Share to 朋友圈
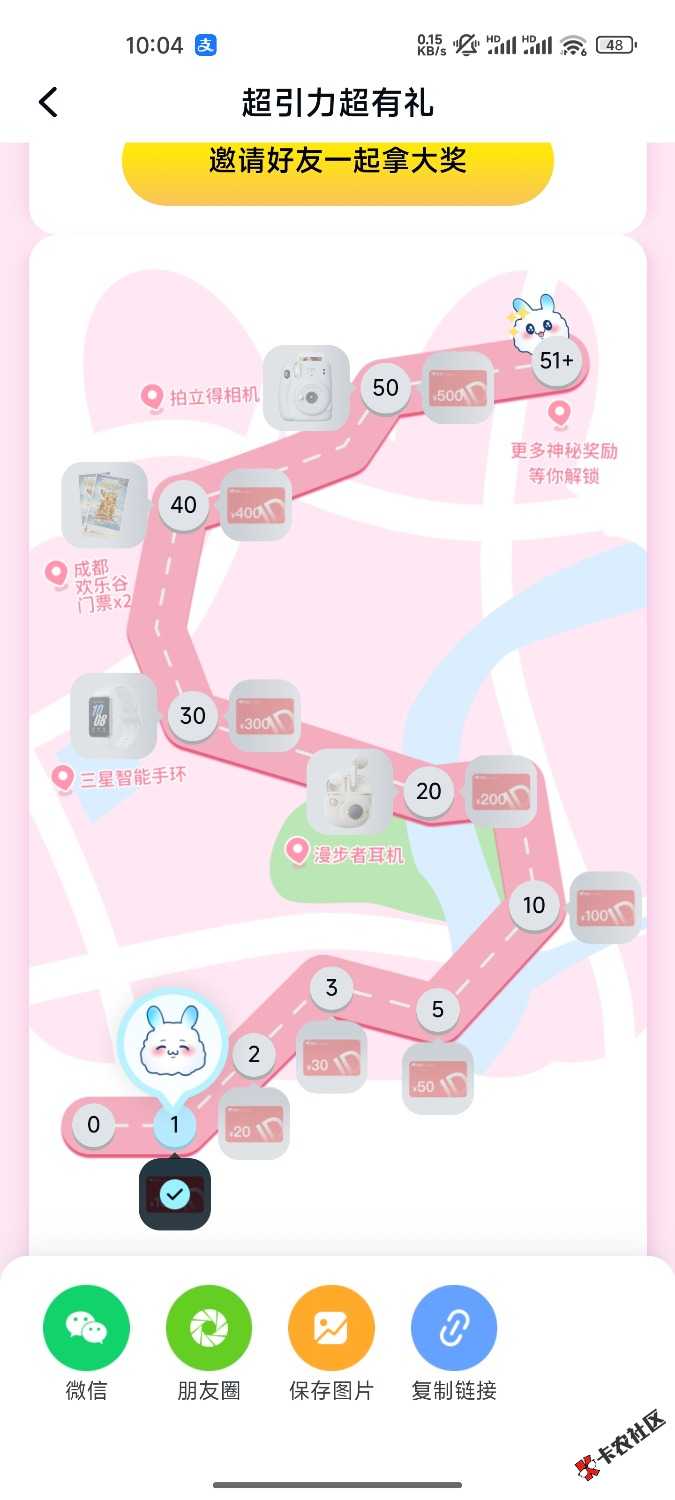The height and width of the screenshot is (1500, 675). click(209, 1328)
